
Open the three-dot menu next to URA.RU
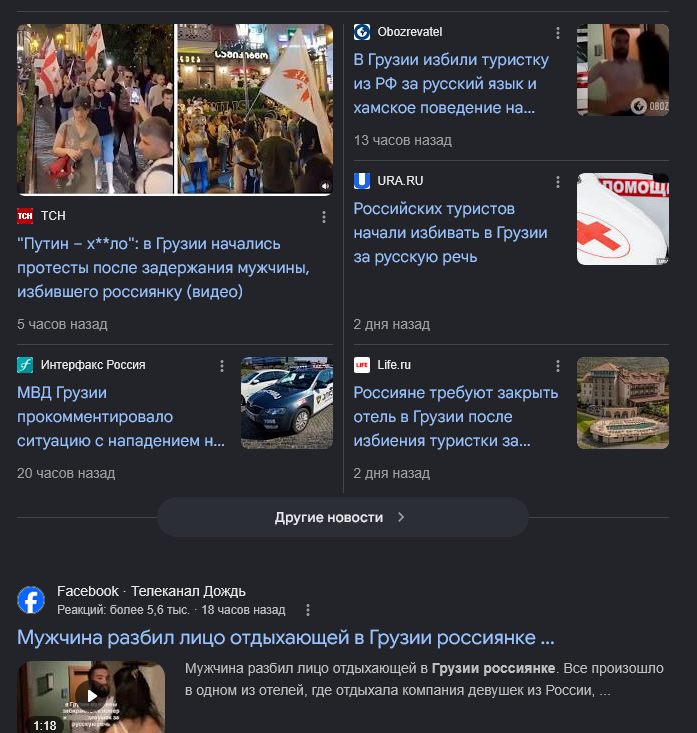[x=558, y=182]
